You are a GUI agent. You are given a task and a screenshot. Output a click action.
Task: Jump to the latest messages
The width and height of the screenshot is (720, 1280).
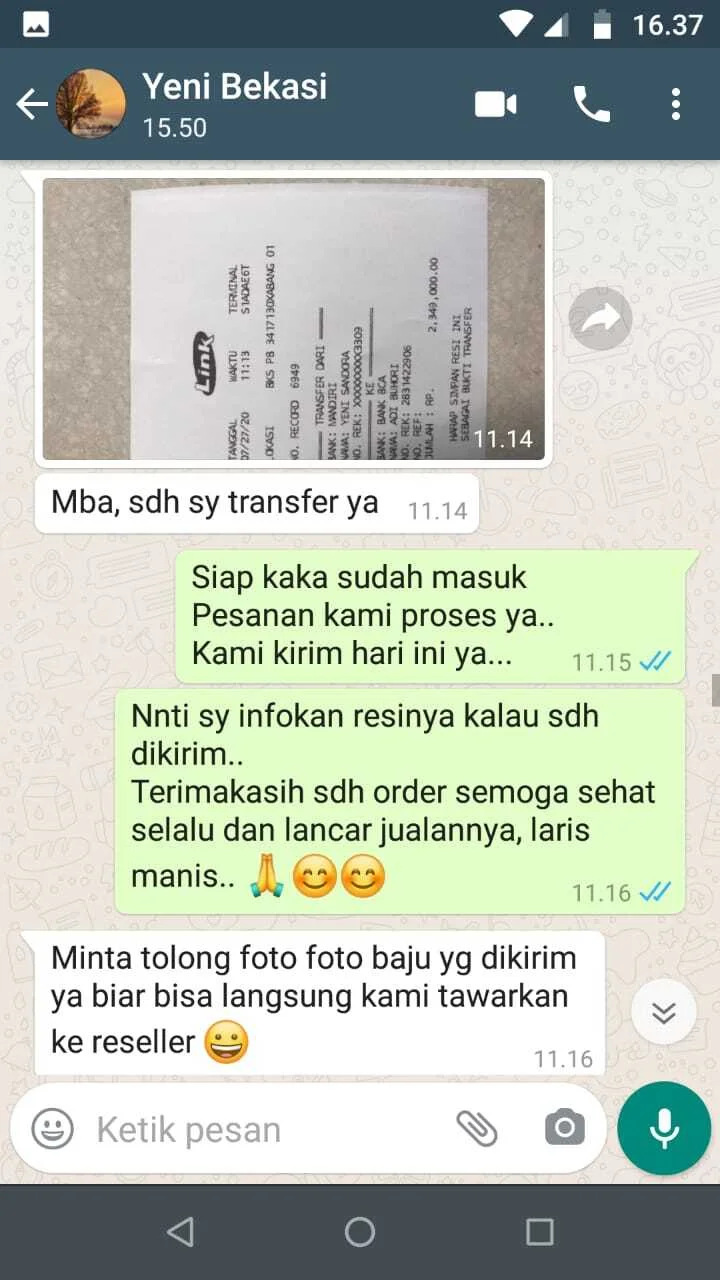coord(664,1013)
